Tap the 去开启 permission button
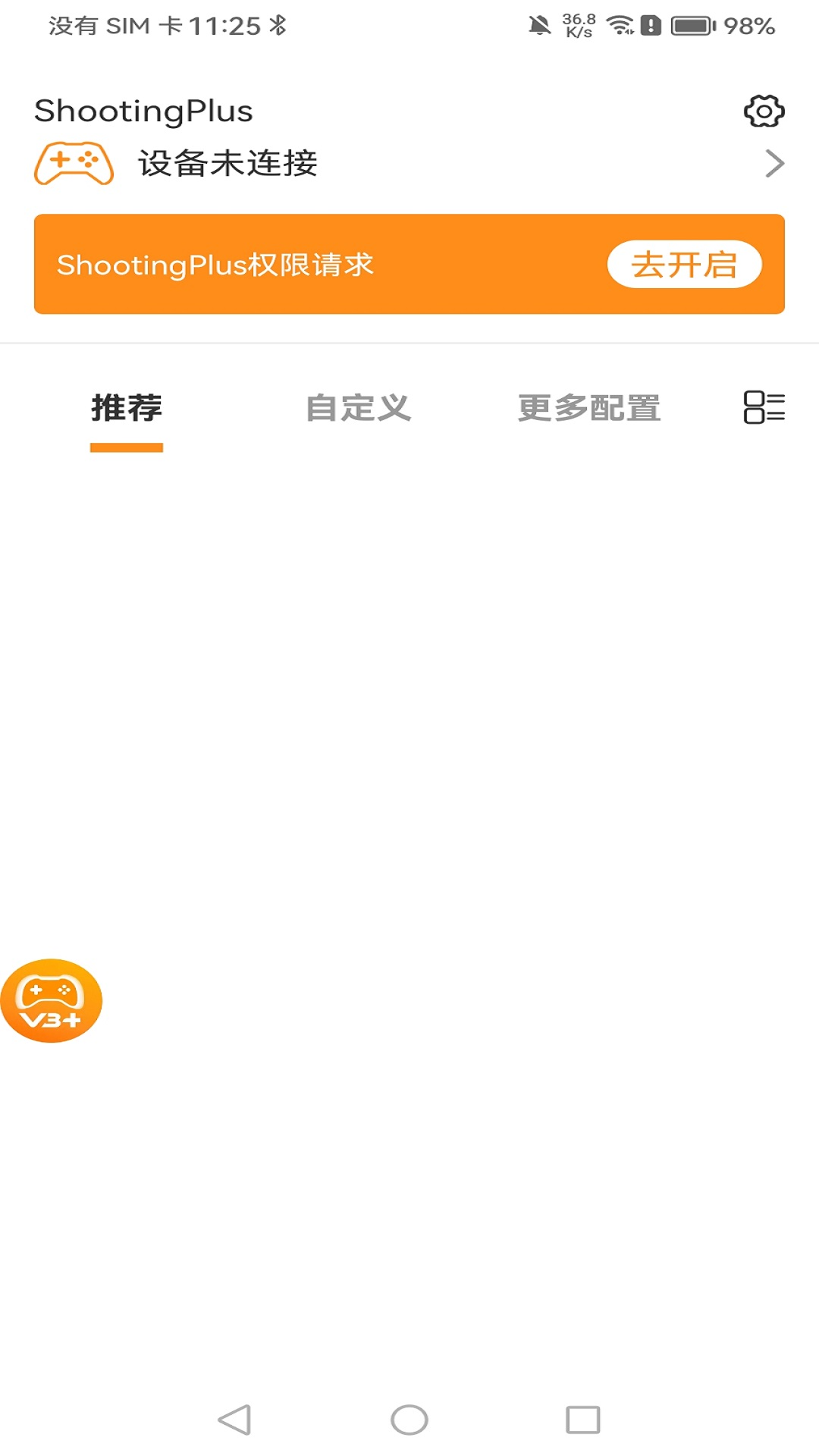Screen dimensions: 819x1456 click(684, 265)
